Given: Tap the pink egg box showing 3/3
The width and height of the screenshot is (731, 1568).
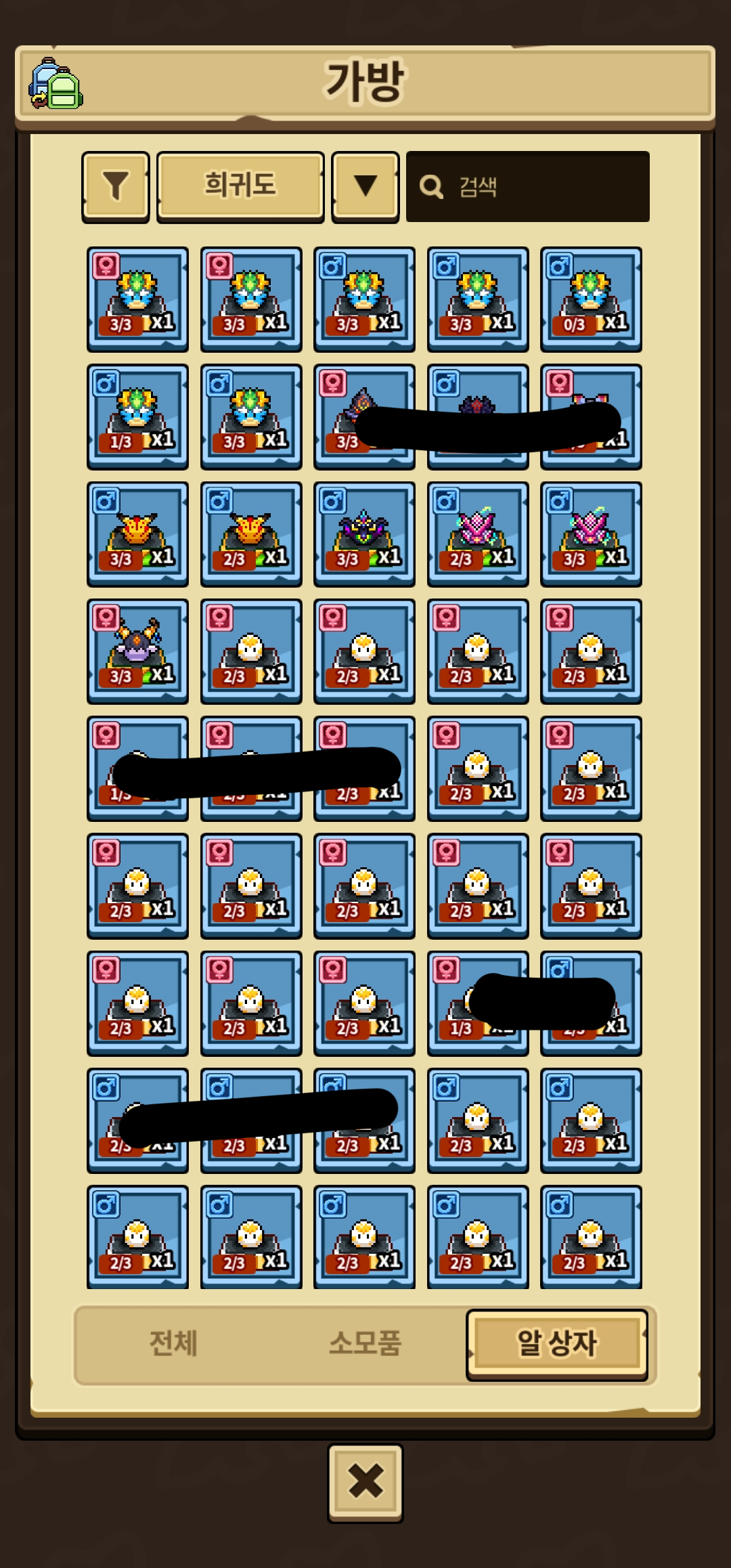Looking at the screenshot, I should (x=591, y=534).
